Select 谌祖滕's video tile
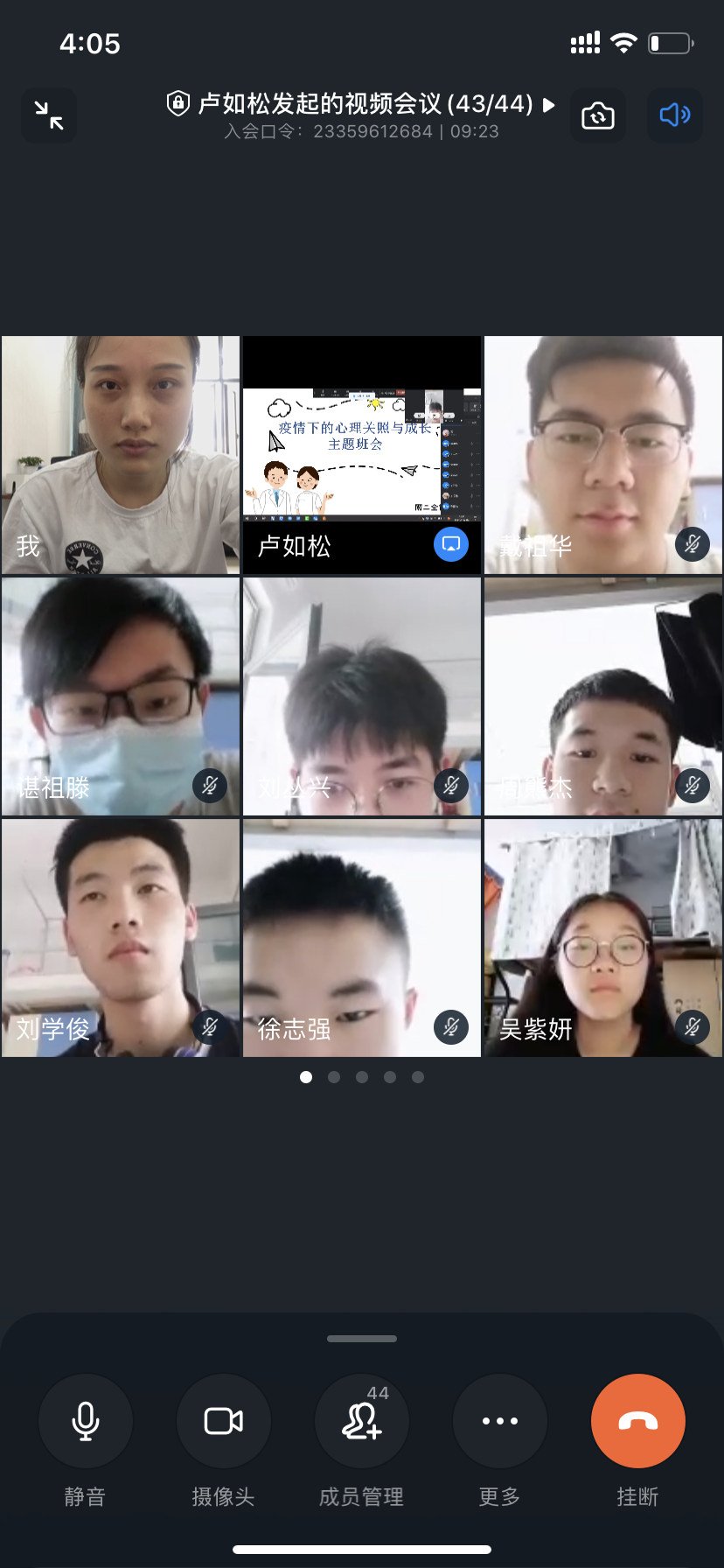This screenshot has width=724, height=1568. coord(121,696)
